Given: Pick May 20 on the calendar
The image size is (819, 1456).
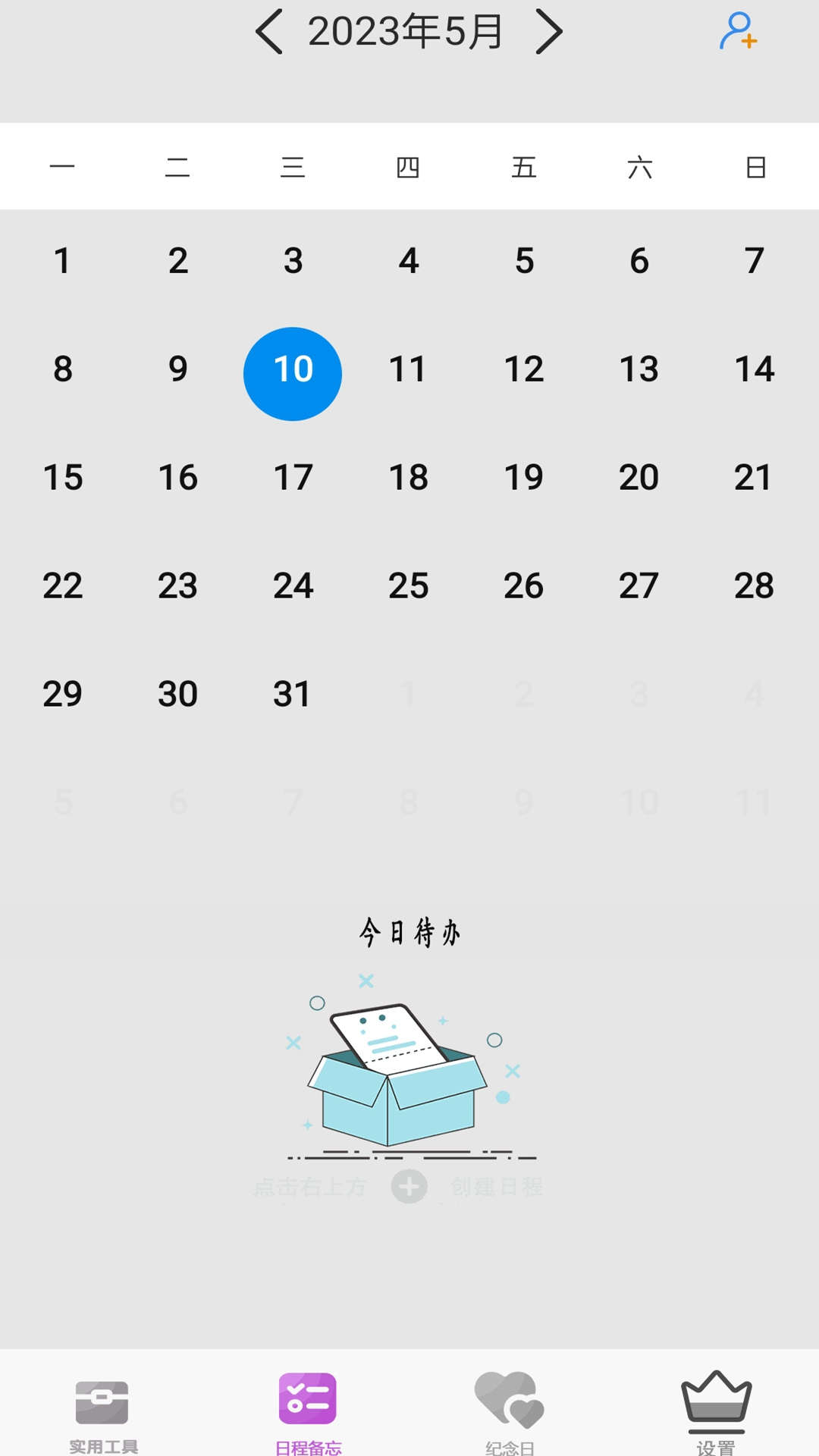Looking at the screenshot, I should [639, 478].
